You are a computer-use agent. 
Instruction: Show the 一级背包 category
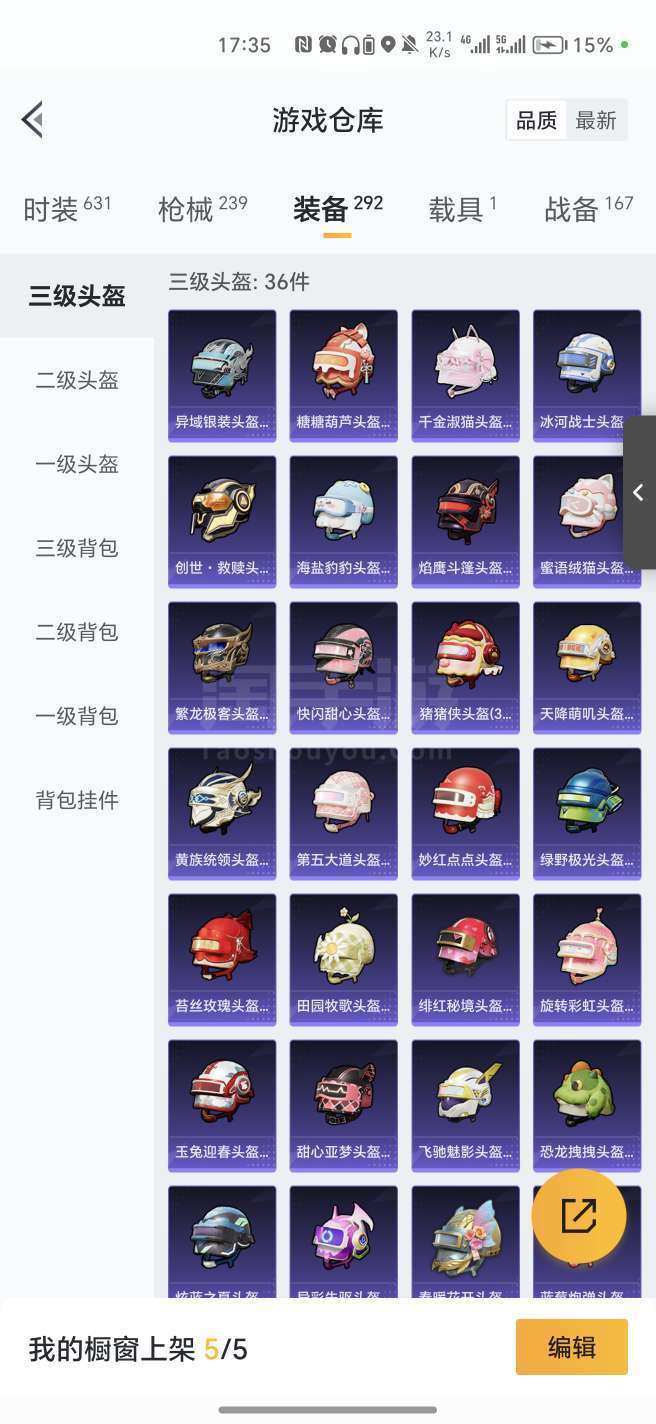(x=77, y=716)
